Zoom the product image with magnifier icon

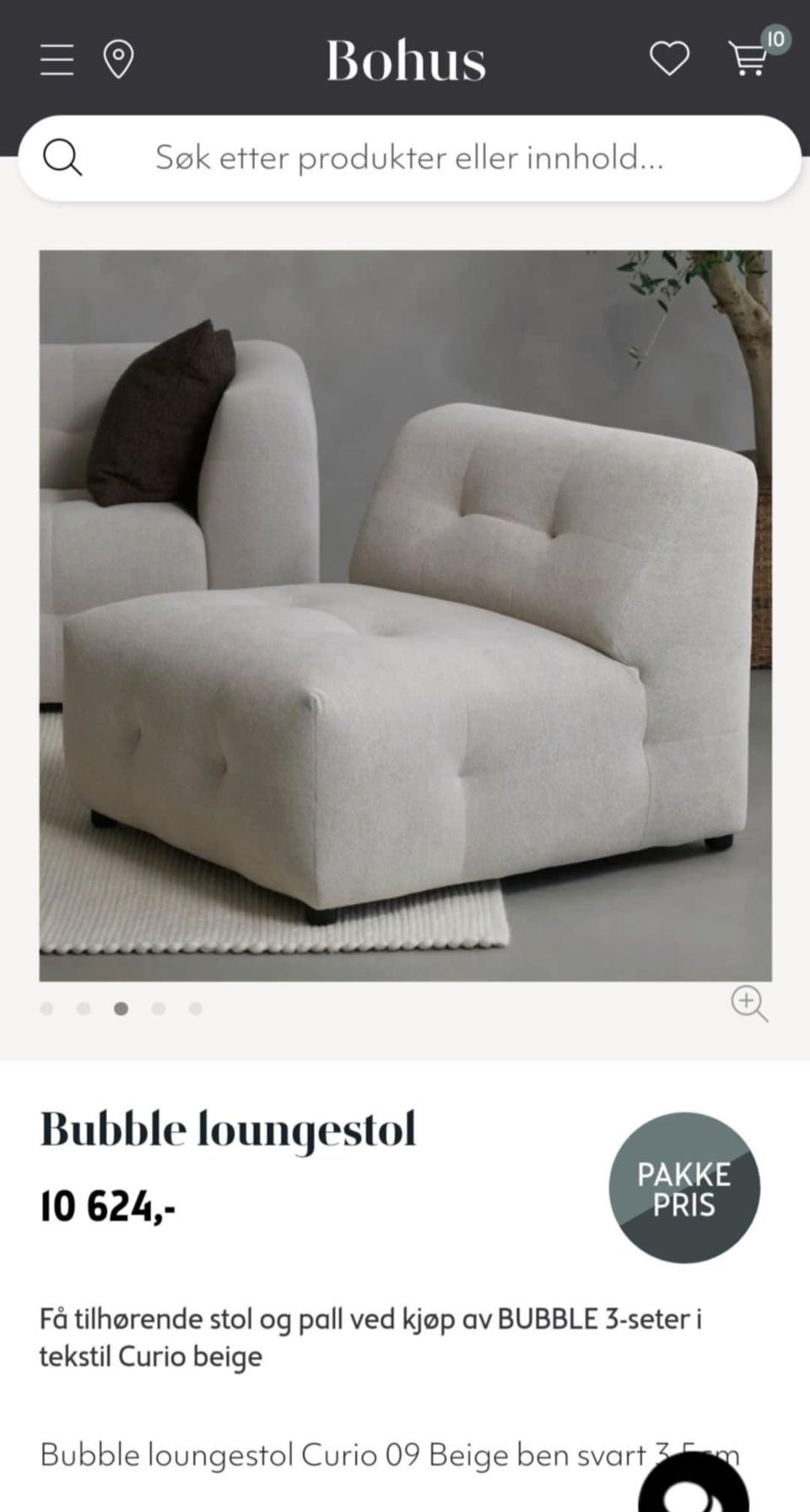(x=748, y=1004)
